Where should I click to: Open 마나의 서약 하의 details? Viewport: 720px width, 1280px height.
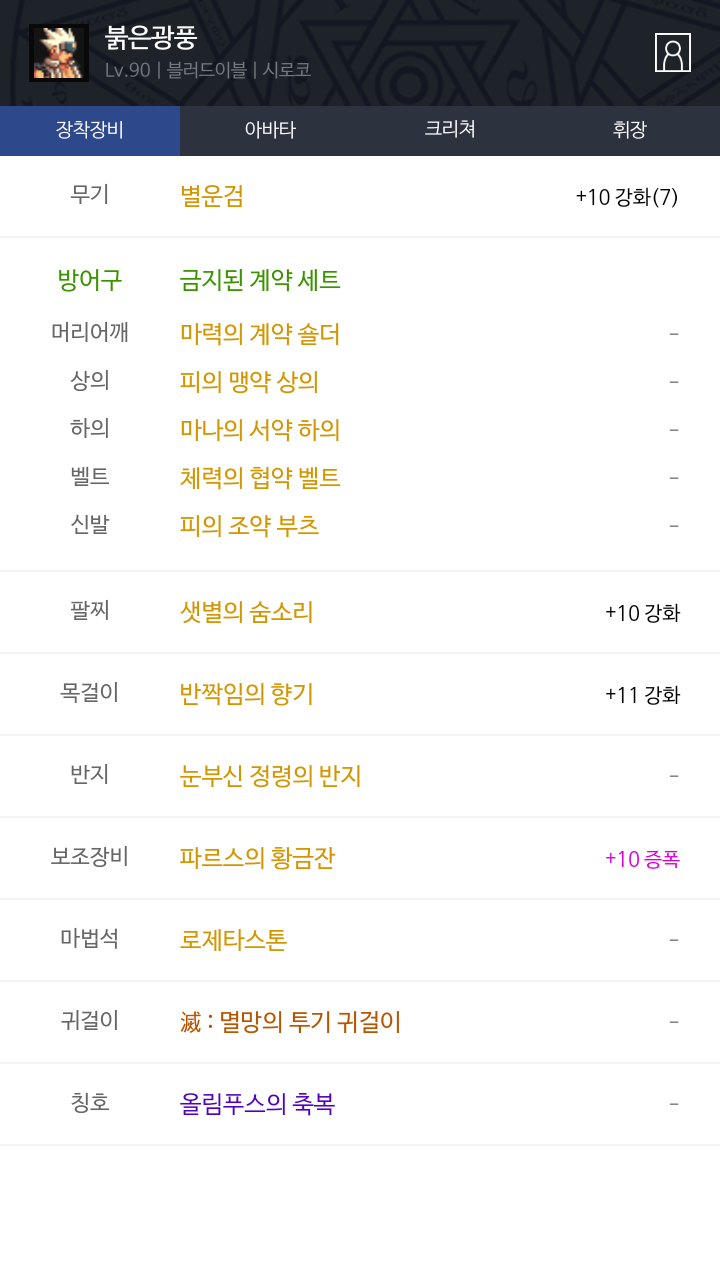point(260,430)
